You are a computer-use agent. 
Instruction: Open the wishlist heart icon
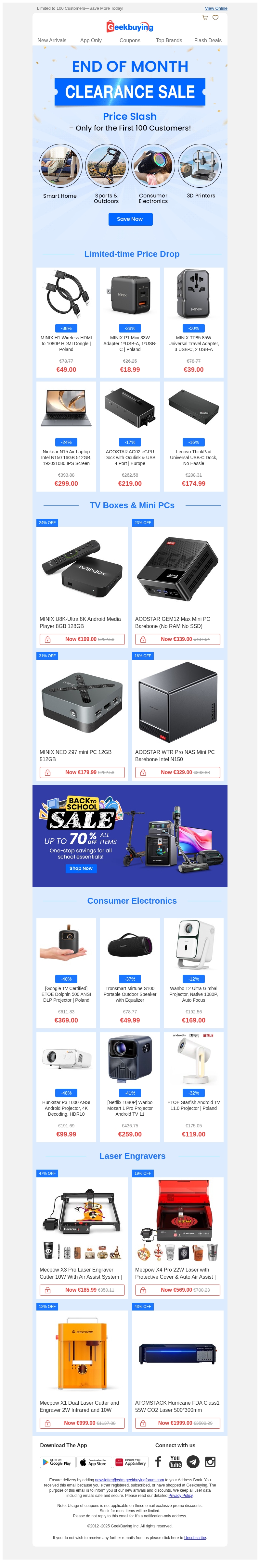point(215,18)
